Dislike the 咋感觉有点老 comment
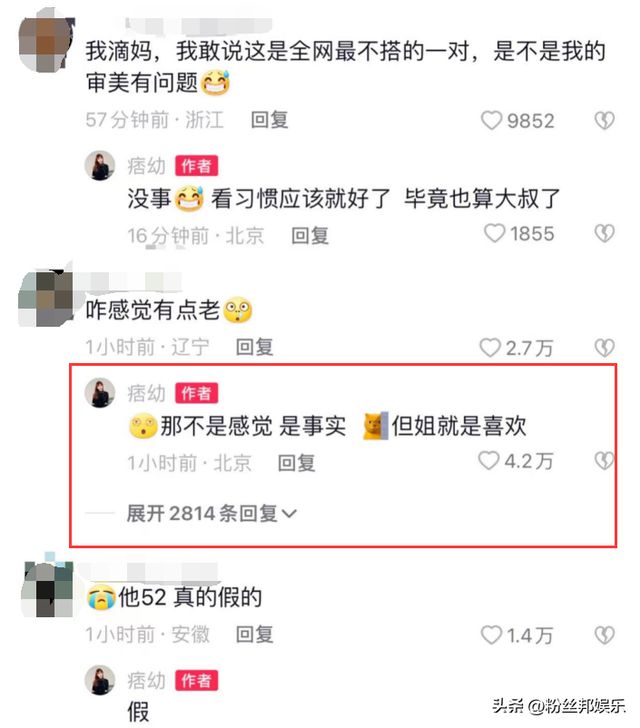This screenshot has height=728, width=640. [604, 348]
